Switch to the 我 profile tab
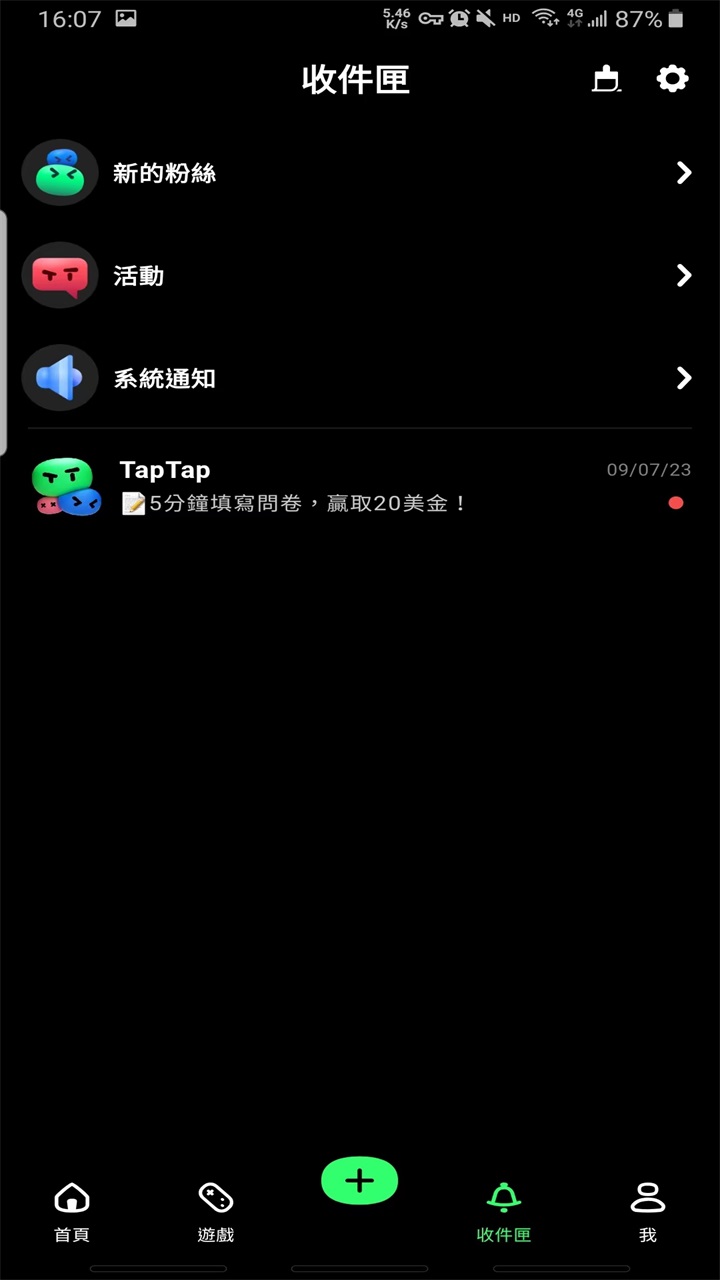The height and width of the screenshot is (1280, 720). pyautogui.click(x=648, y=1210)
